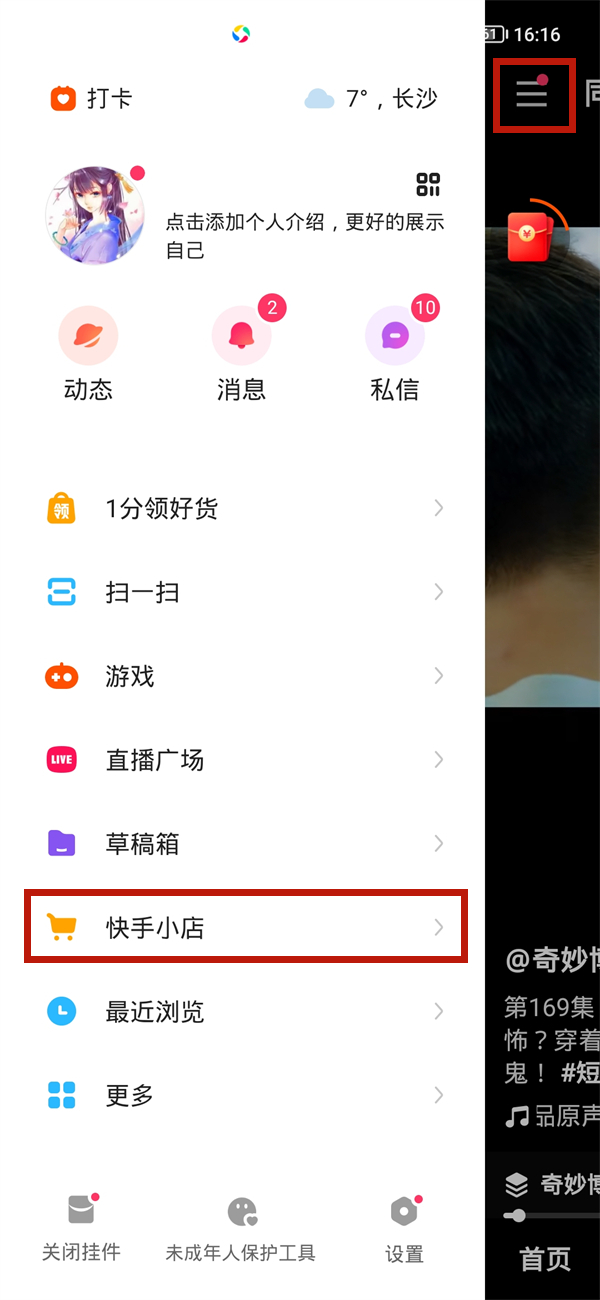Open the 打卡 check-in entry
This screenshot has width=600, height=1300.
91,99
